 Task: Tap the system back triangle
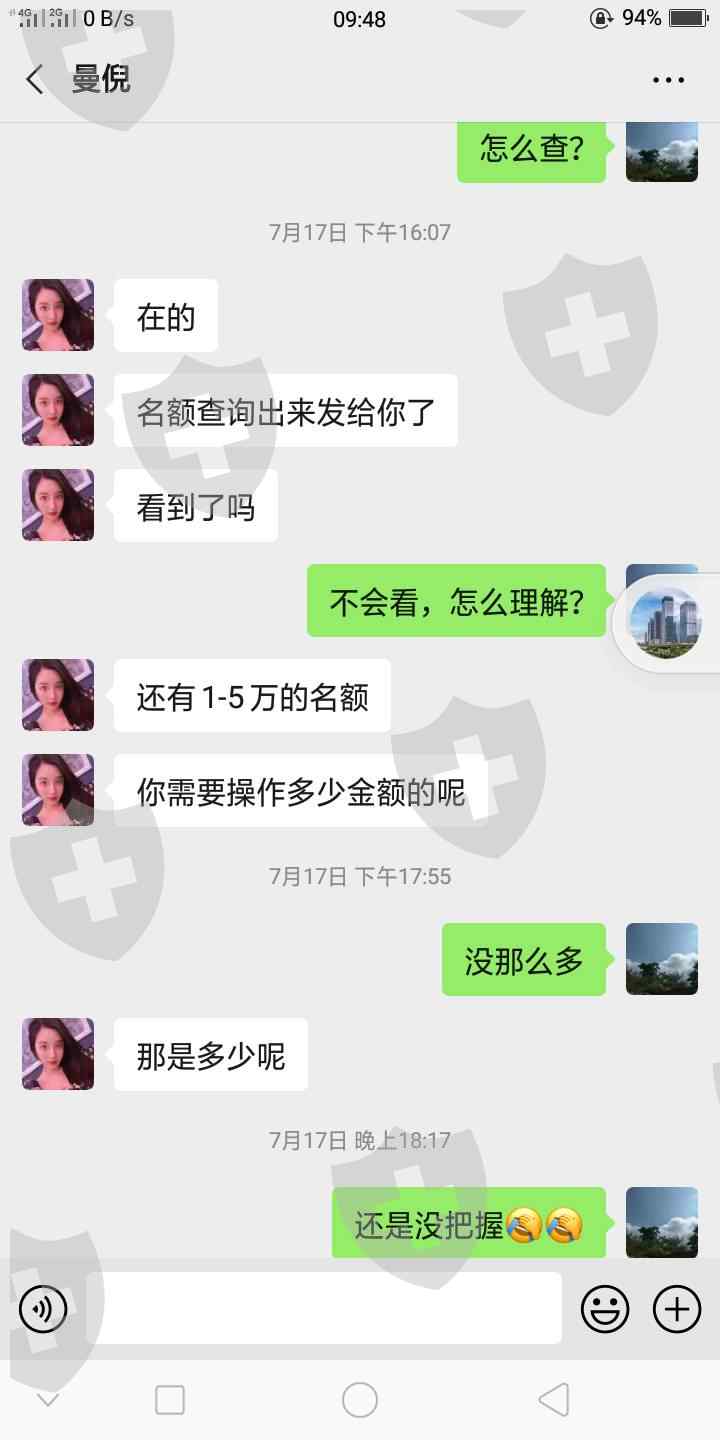553,1400
